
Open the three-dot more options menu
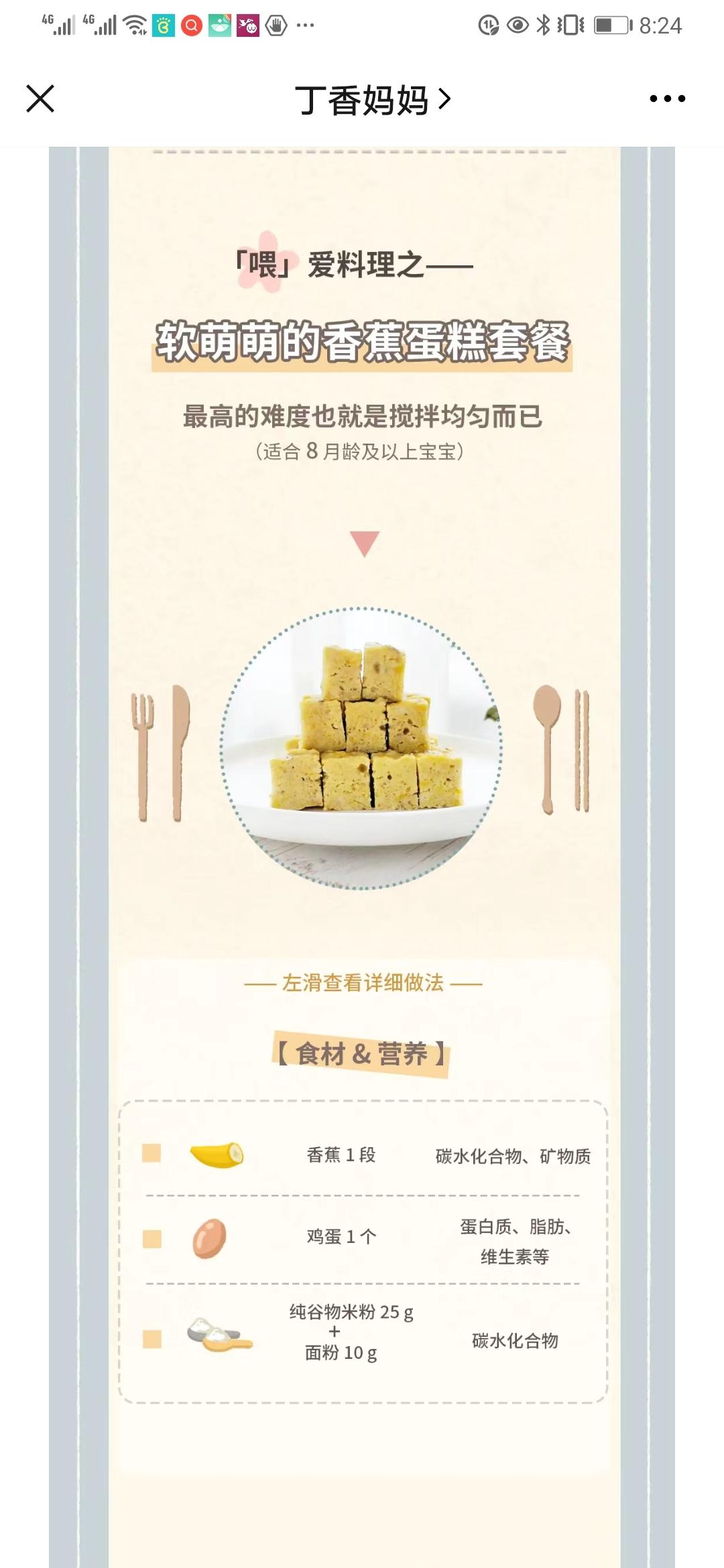667,99
